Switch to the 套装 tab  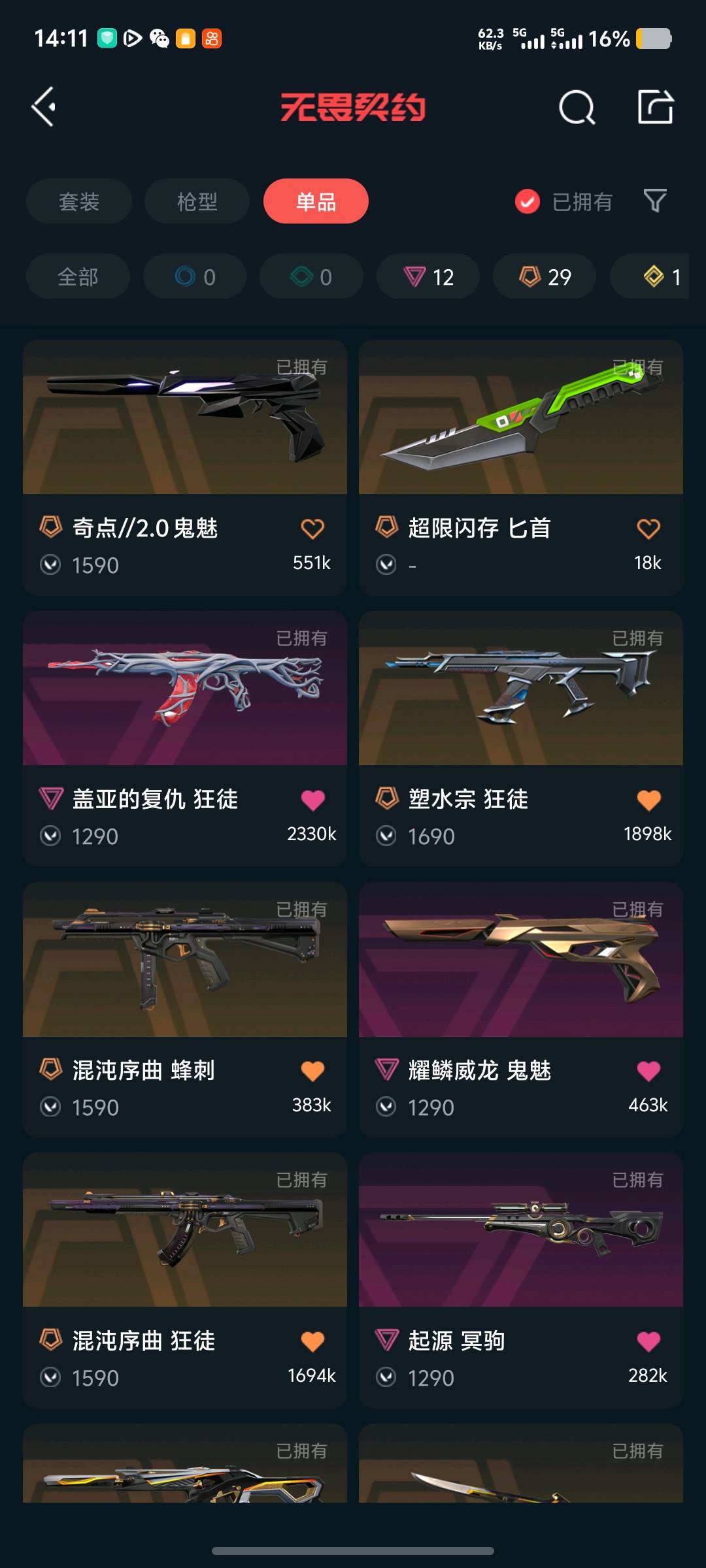pyautogui.click(x=79, y=201)
